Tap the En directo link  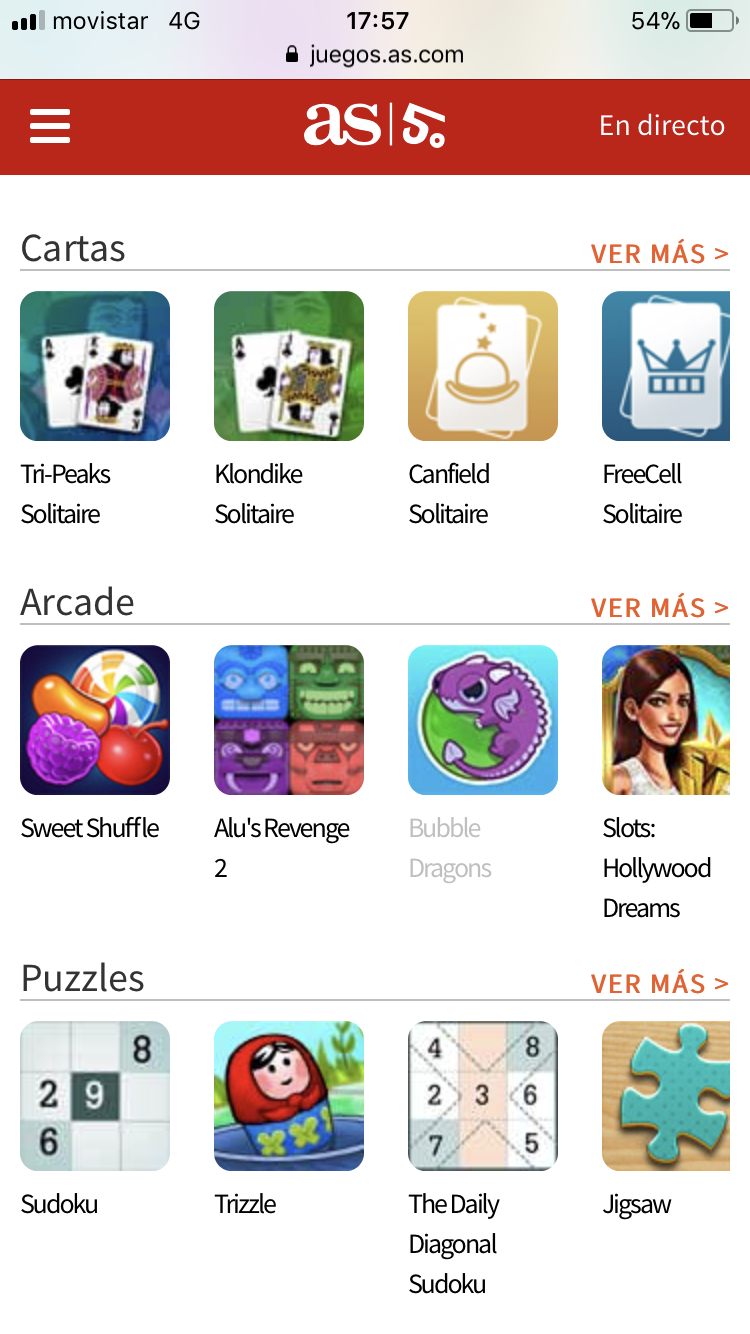point(661,126)
